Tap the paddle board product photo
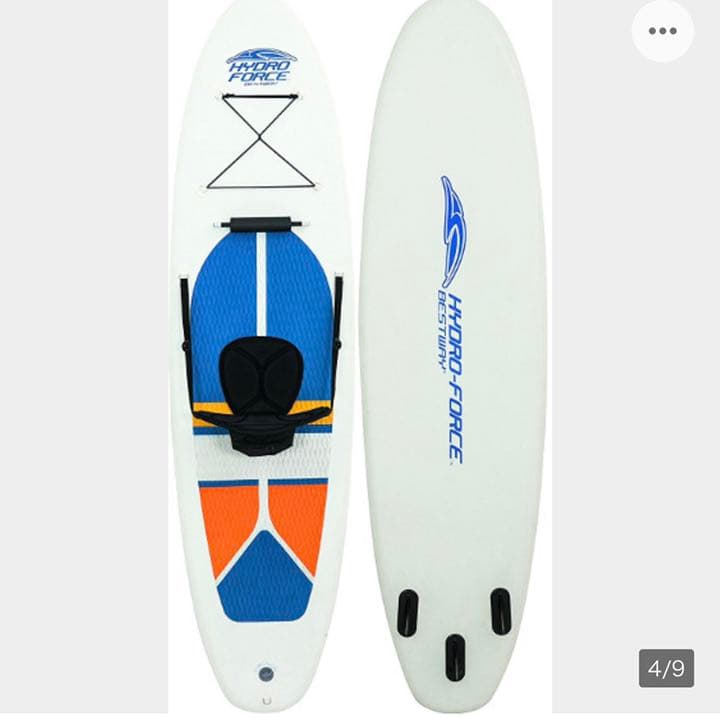The image size is (720, 718). tap(360, 360)
